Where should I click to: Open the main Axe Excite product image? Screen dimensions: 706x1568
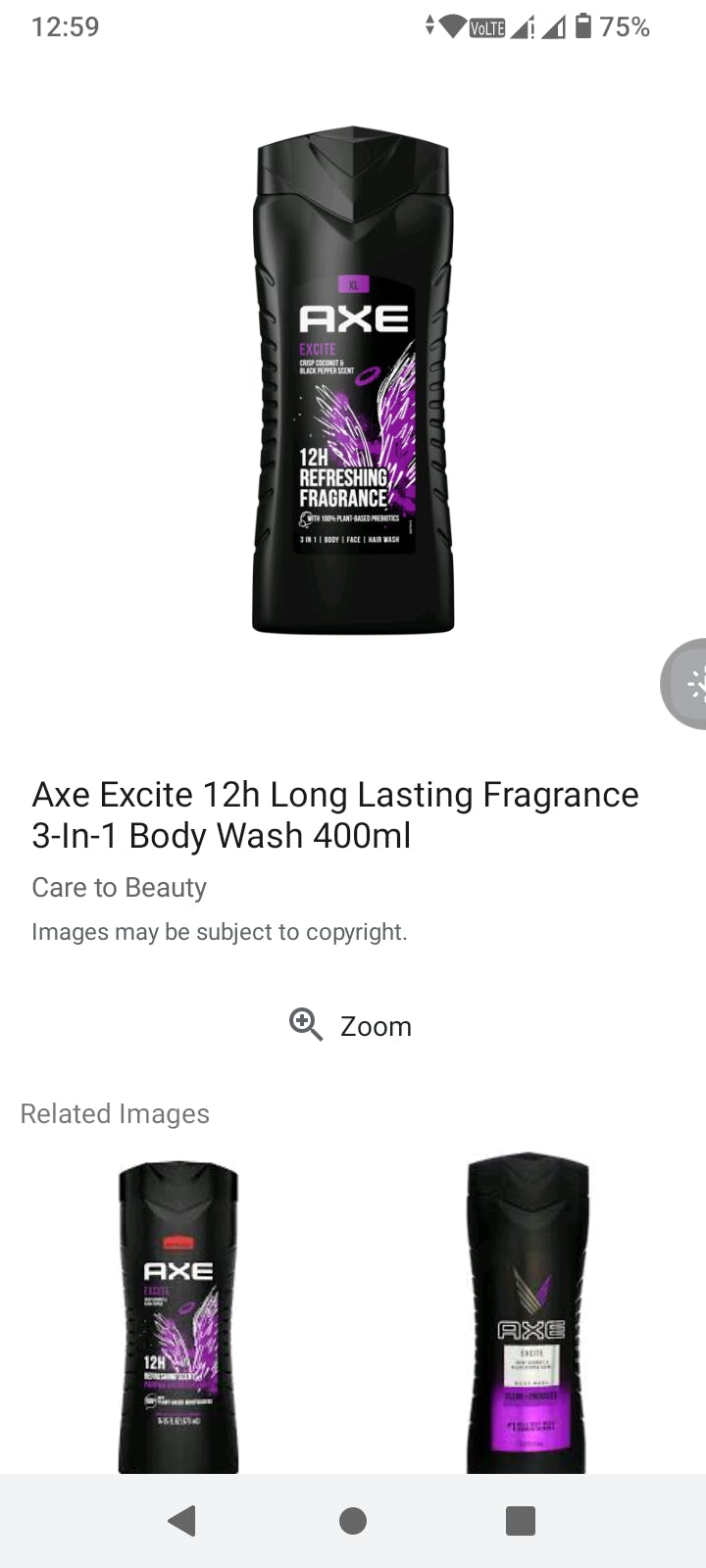pos(353,380)
